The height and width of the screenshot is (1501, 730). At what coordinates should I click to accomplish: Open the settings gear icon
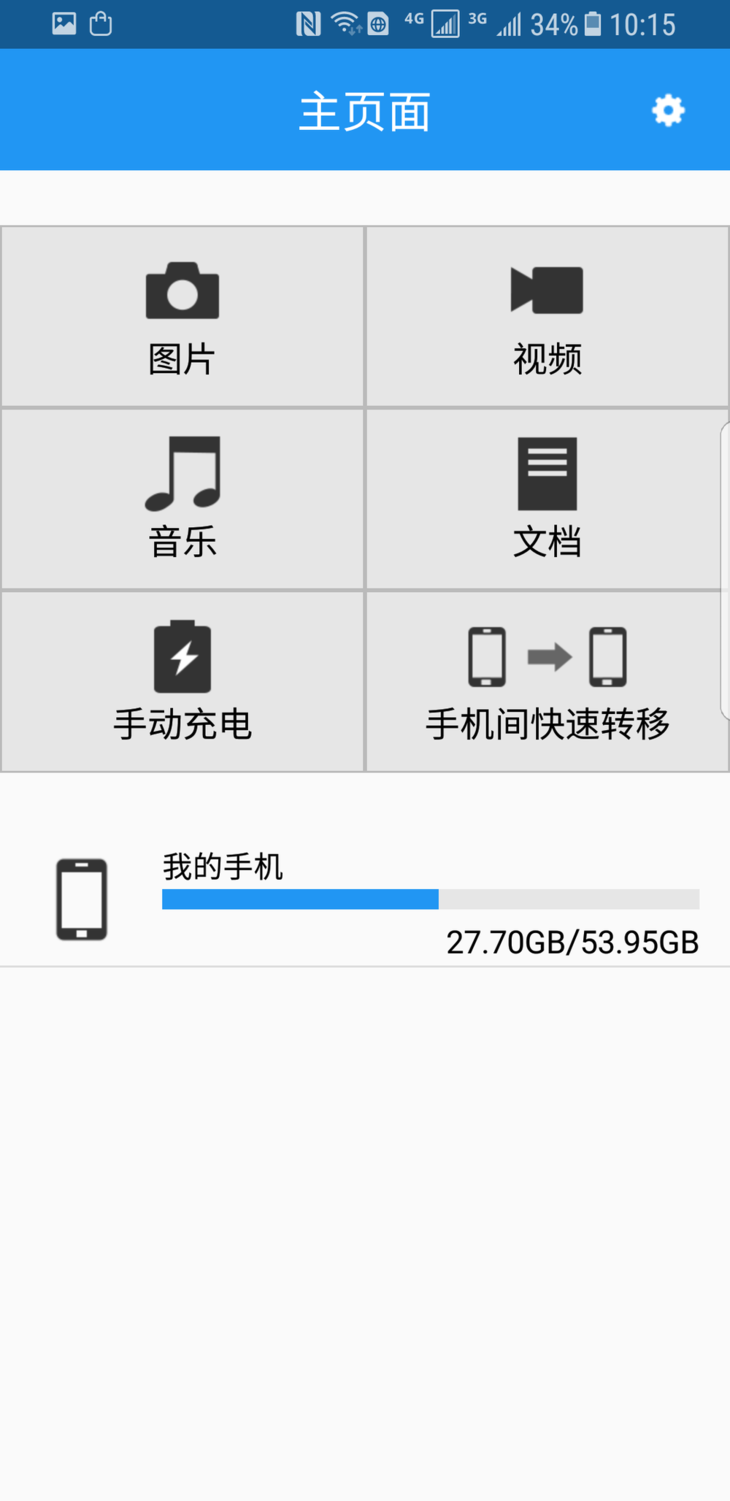pyautogui.click(x=668, y=110)
